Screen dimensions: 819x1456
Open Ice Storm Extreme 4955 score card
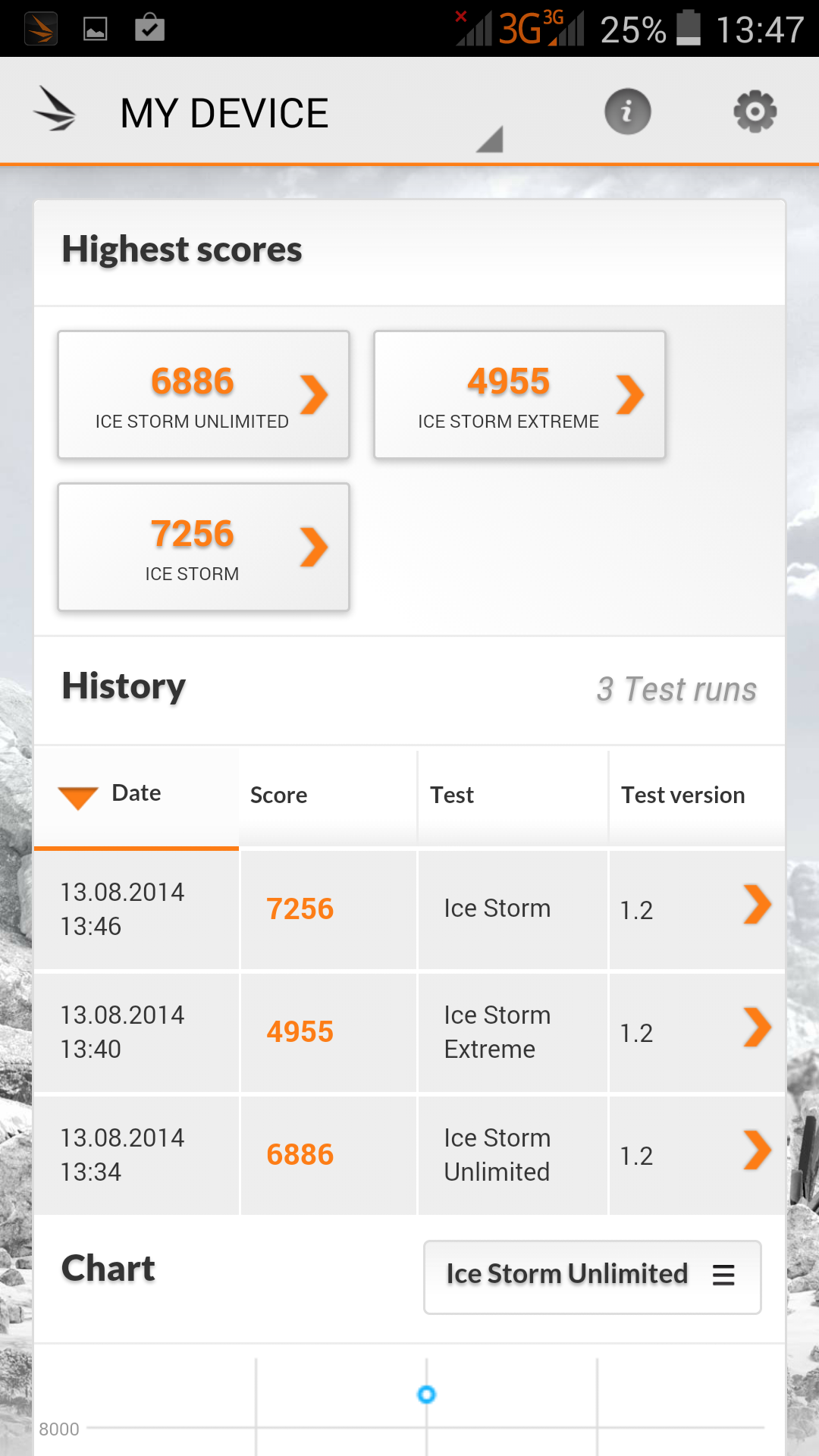coord(519,394)
